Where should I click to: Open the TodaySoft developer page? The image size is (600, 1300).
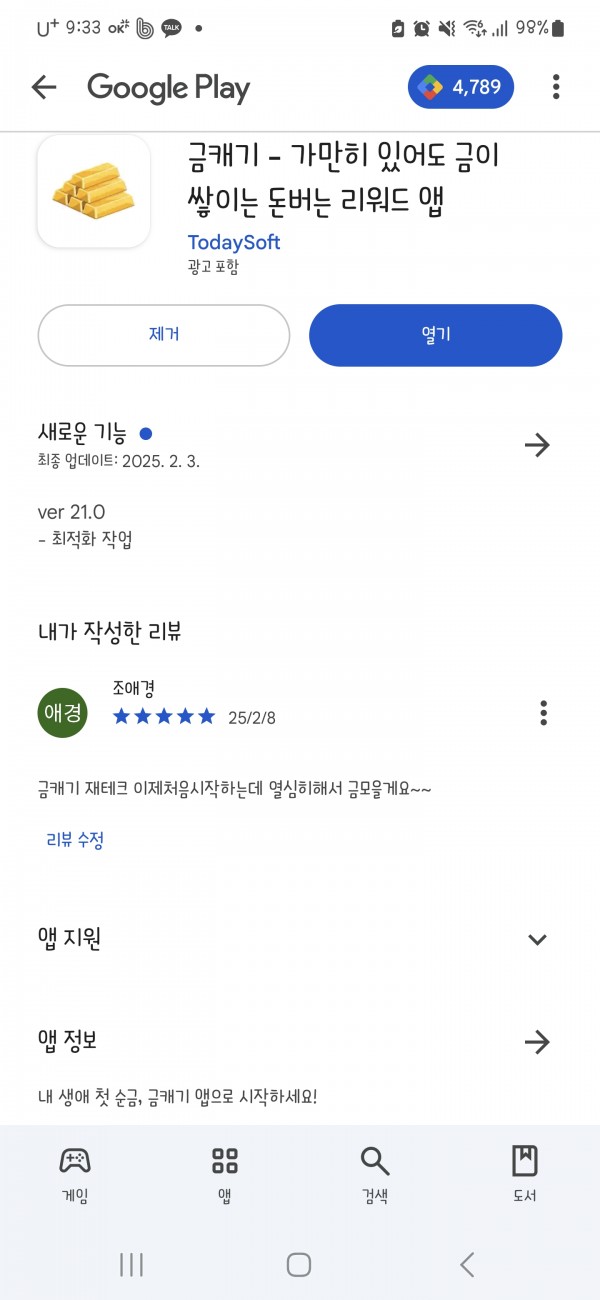(234, 242)
